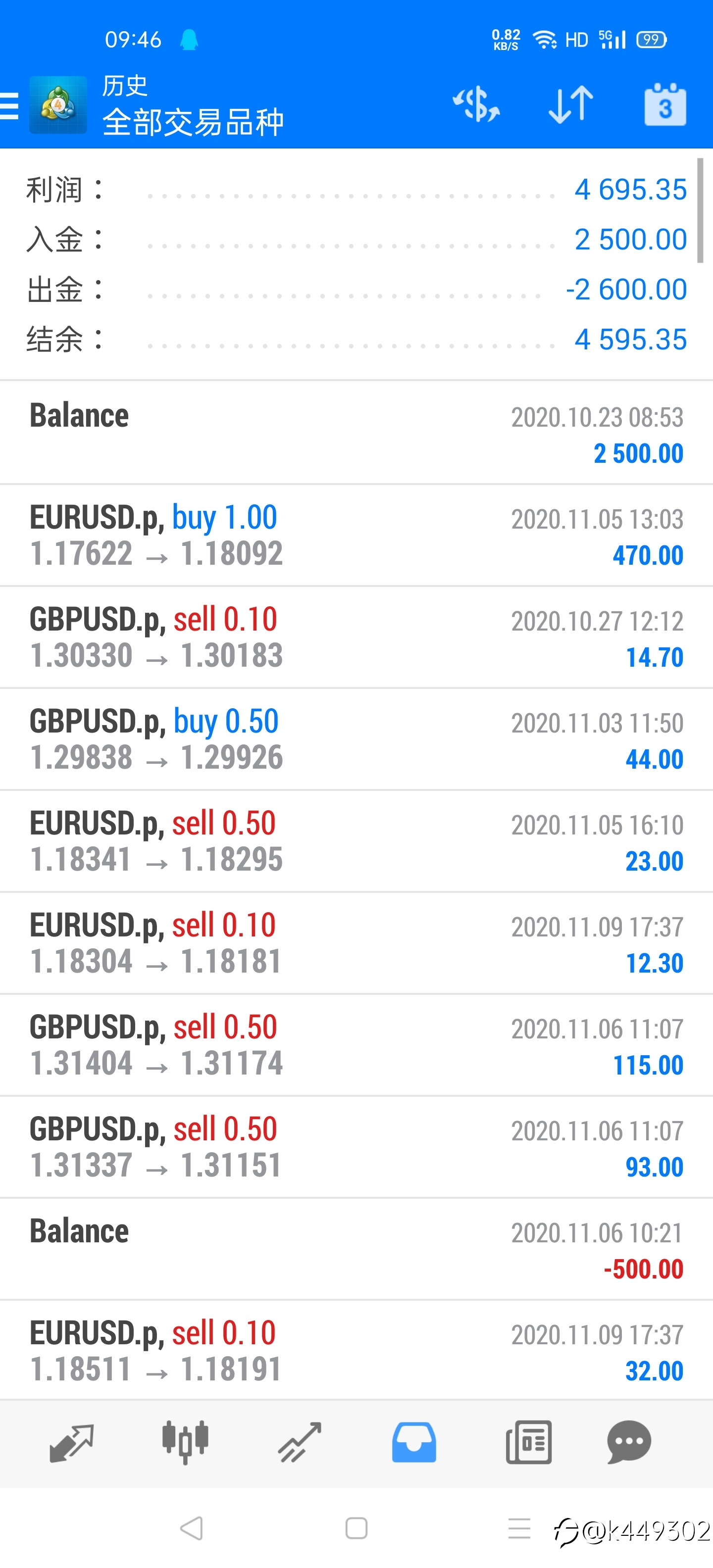Open the symbol filter dollar icon
713x1568 pixels.
(476, 105)
